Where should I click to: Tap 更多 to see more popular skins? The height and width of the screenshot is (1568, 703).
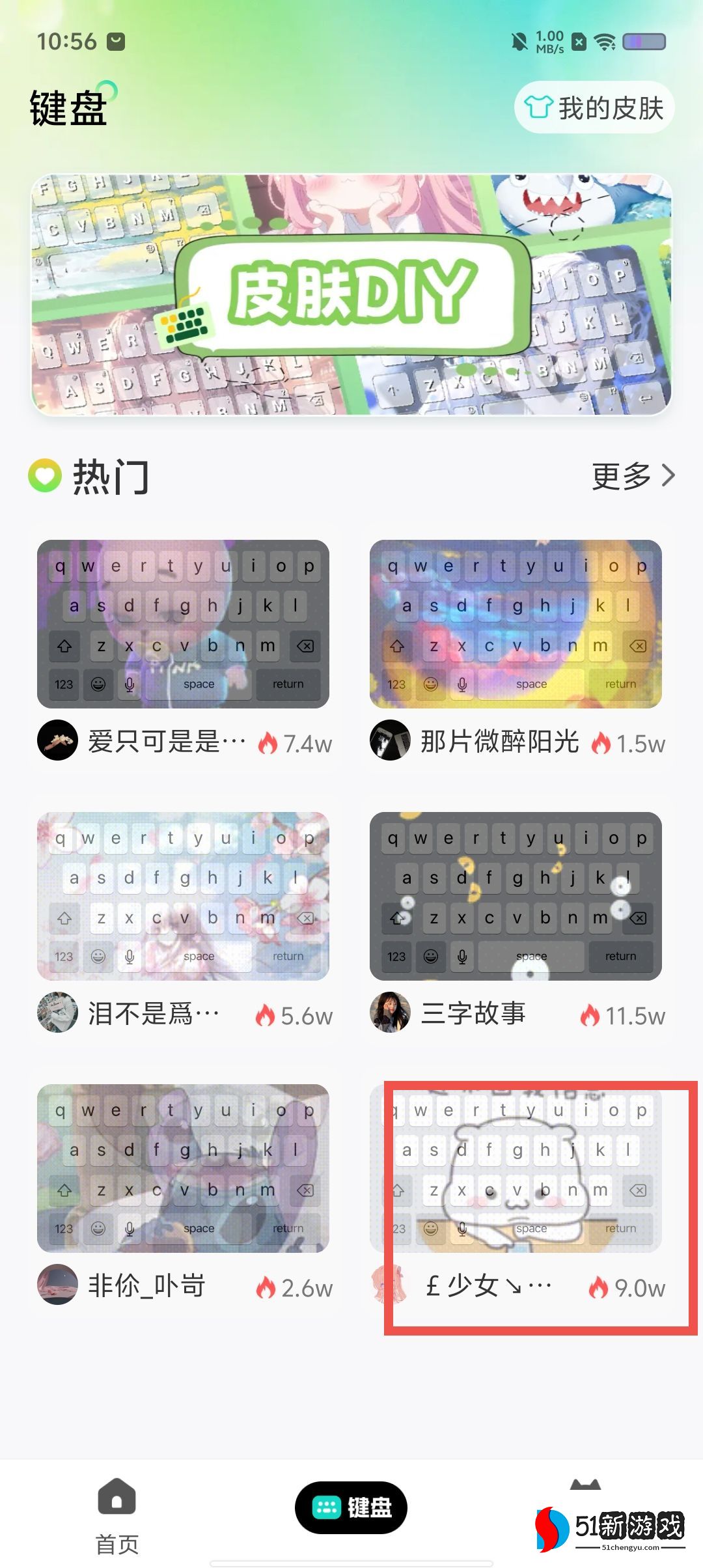[x=632, y=476]
